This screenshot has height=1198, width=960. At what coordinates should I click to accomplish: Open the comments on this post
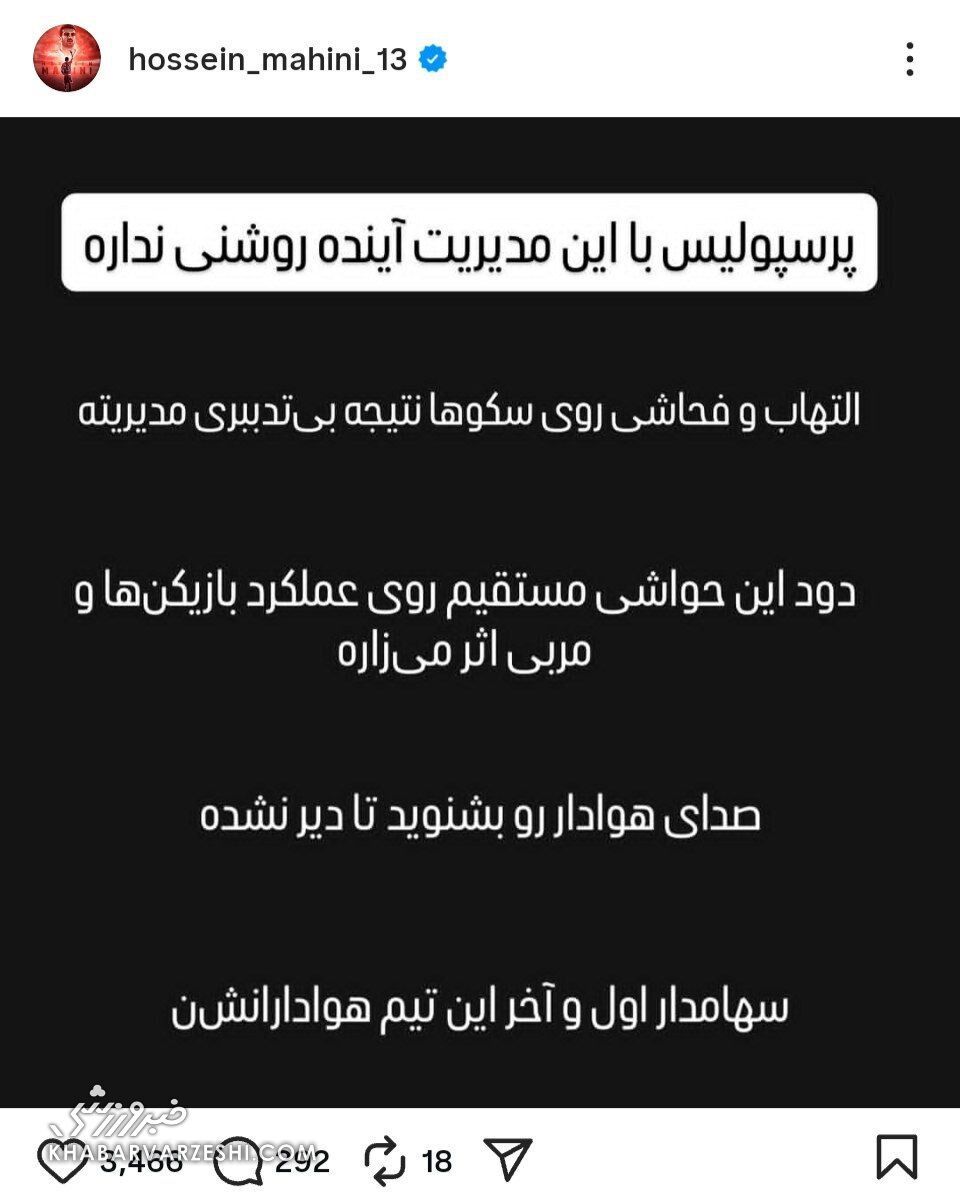[239, 1159]
